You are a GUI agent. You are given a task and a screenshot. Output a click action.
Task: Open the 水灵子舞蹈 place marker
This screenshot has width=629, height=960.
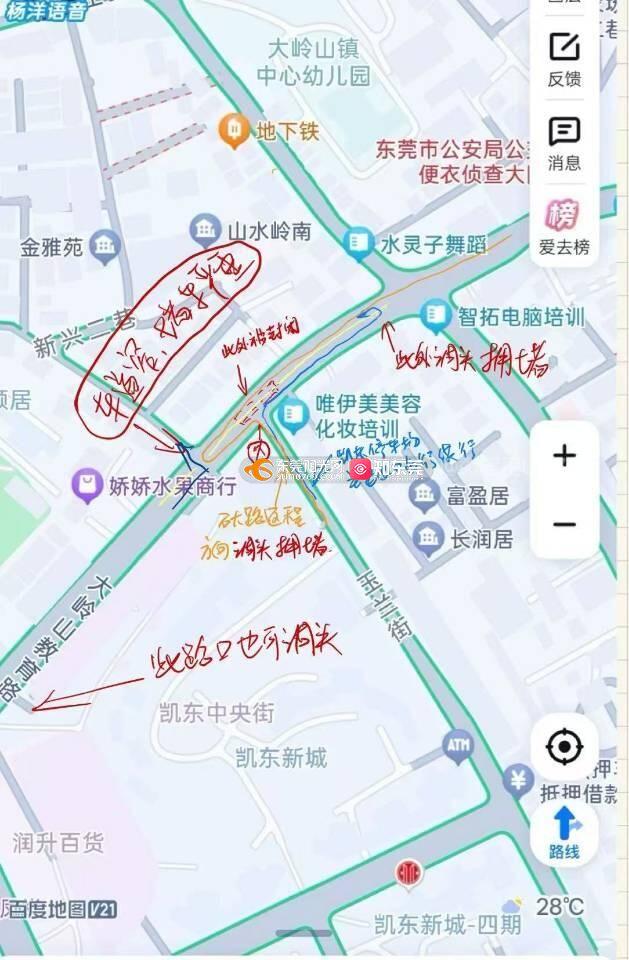coord(357,242)
